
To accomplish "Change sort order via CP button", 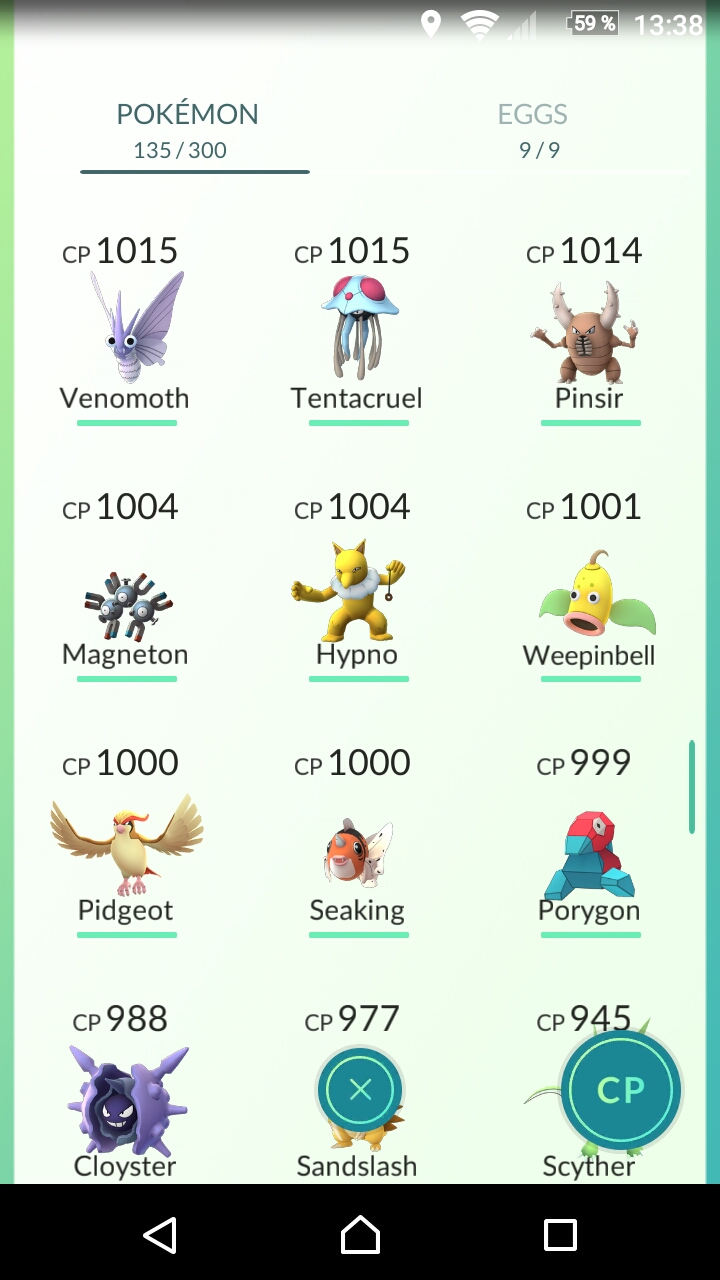I will pos(621,1090).
